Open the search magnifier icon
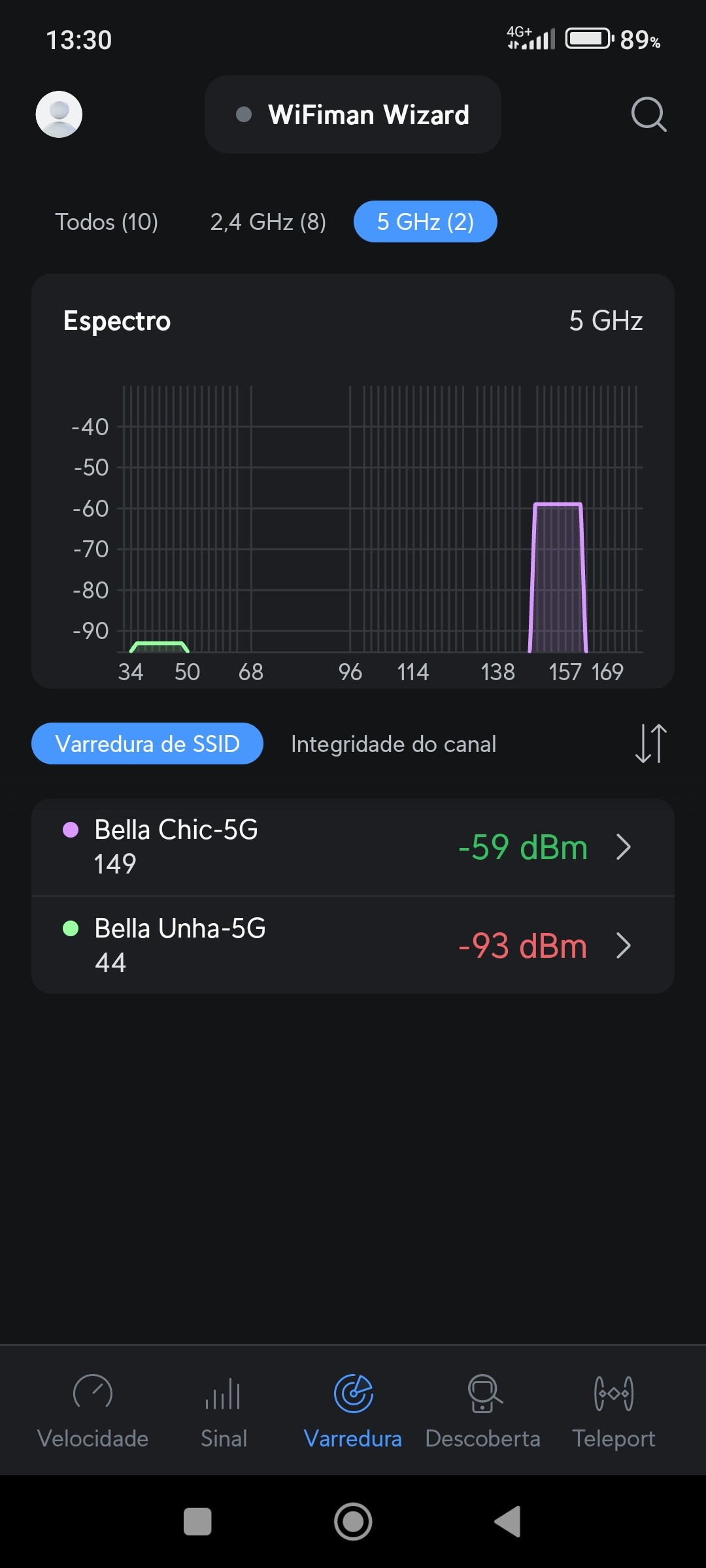706x1568 pixels. click(648, 114)
